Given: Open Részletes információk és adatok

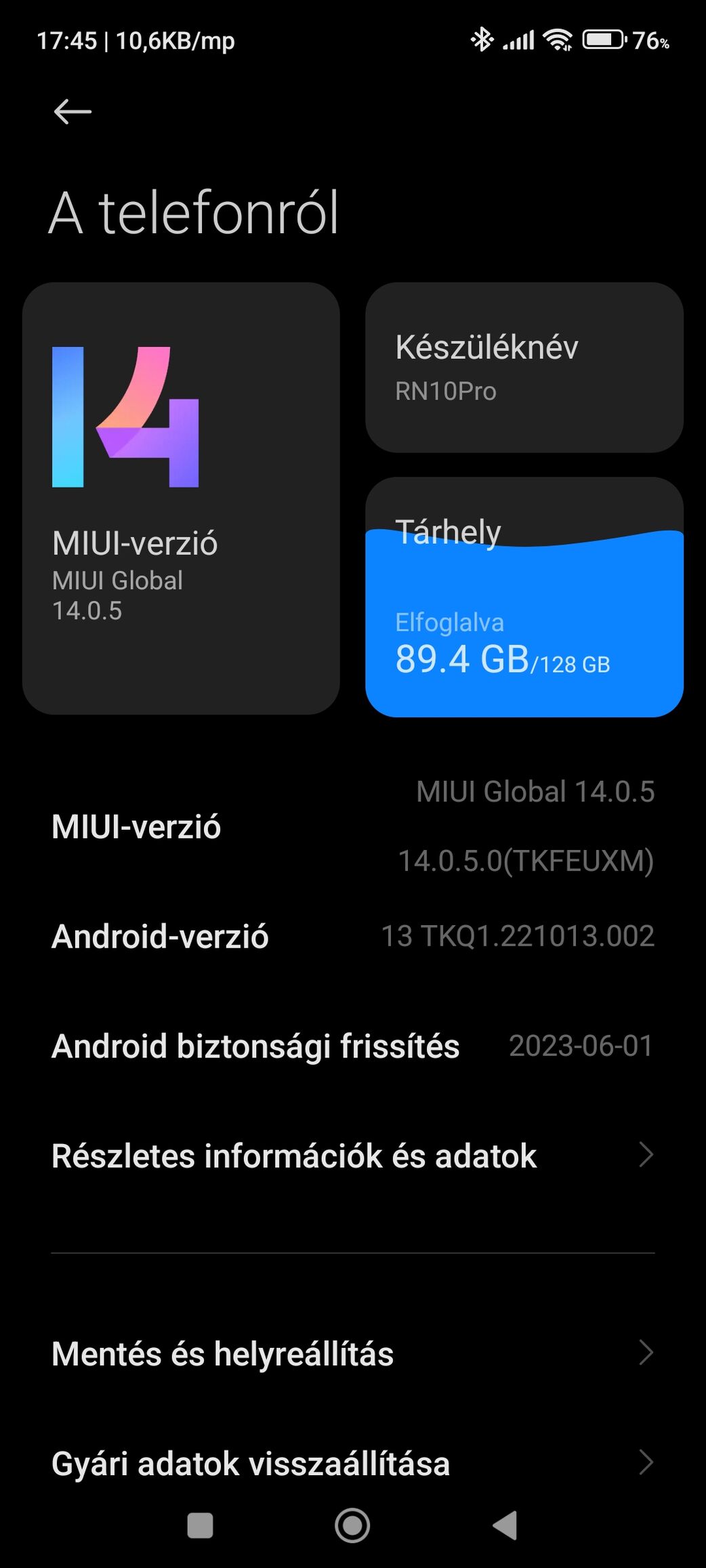Looking at the screenshot, I should point(352,1156).
